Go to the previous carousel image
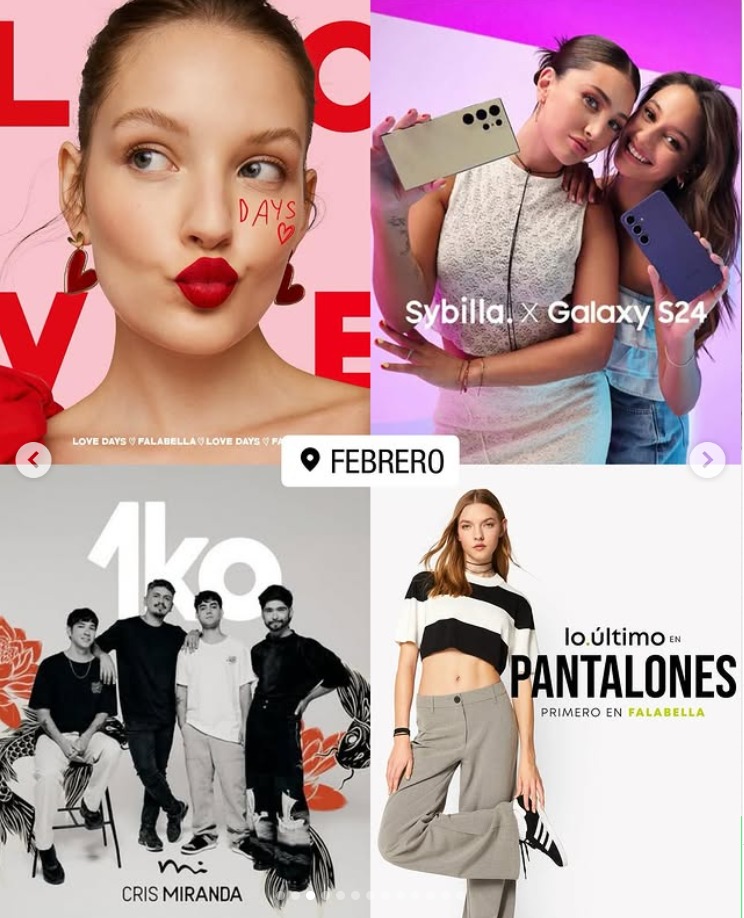744x918 pixels. (x=33, y=460)
